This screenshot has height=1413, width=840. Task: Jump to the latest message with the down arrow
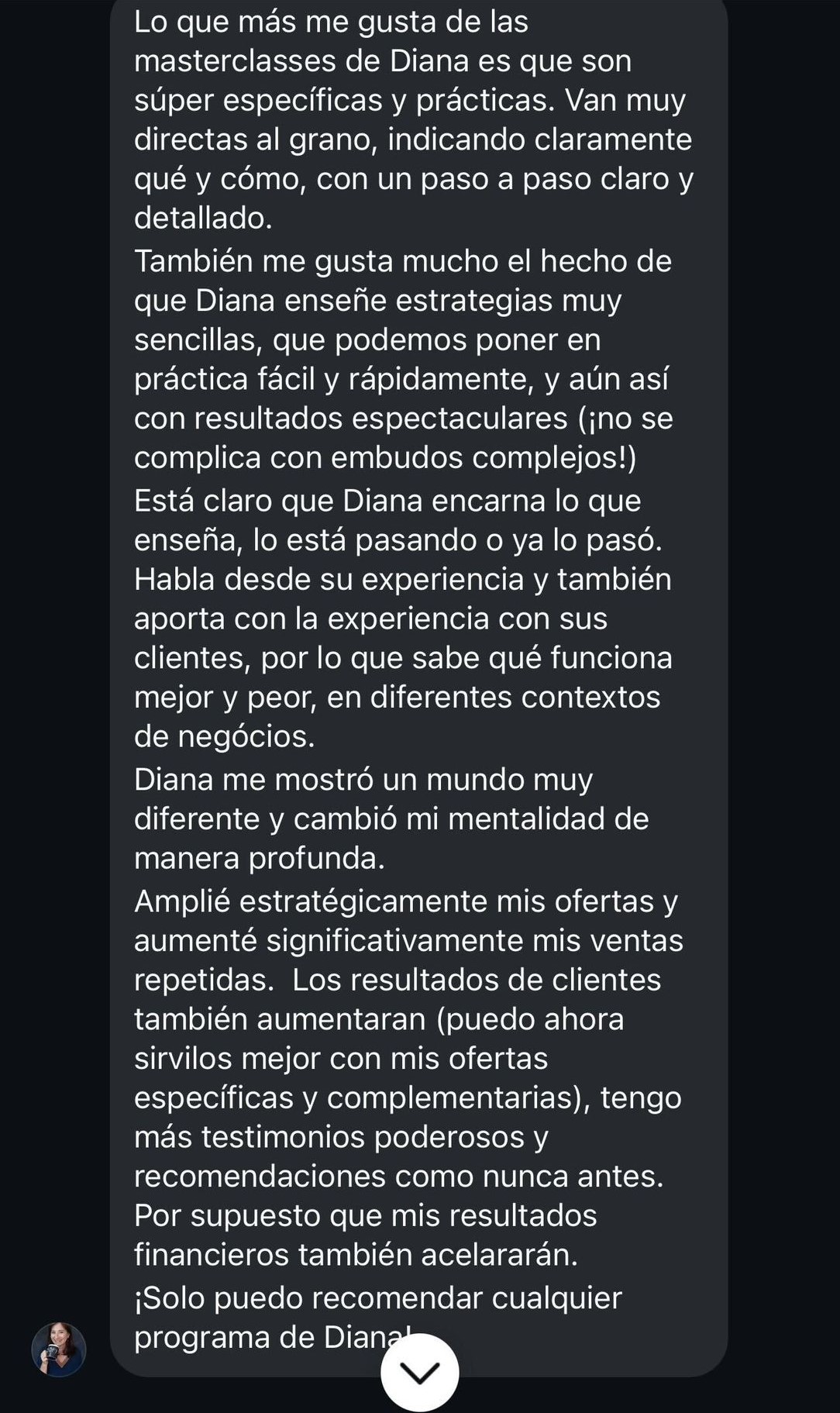coord(420,1372)
